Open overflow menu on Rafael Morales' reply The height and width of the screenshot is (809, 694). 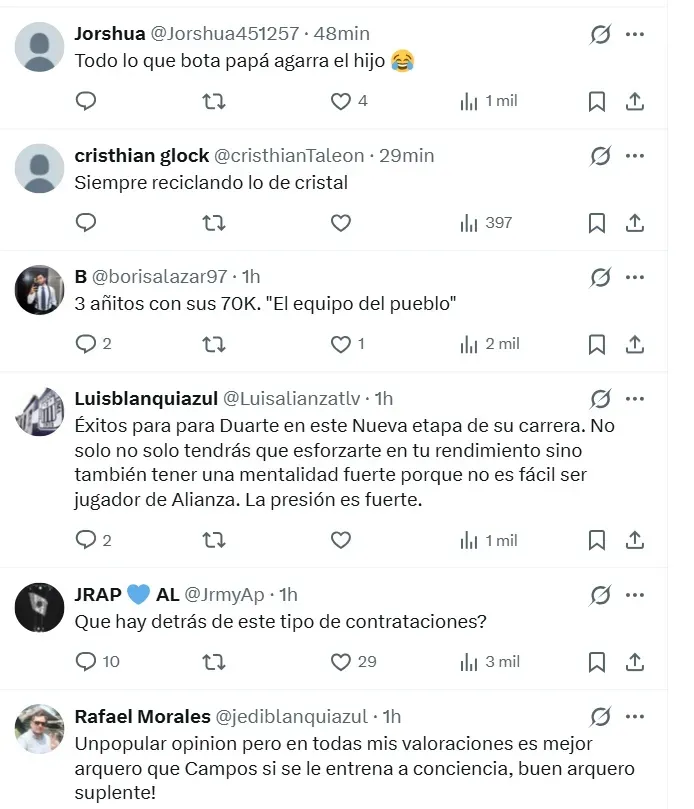(634, 716)
